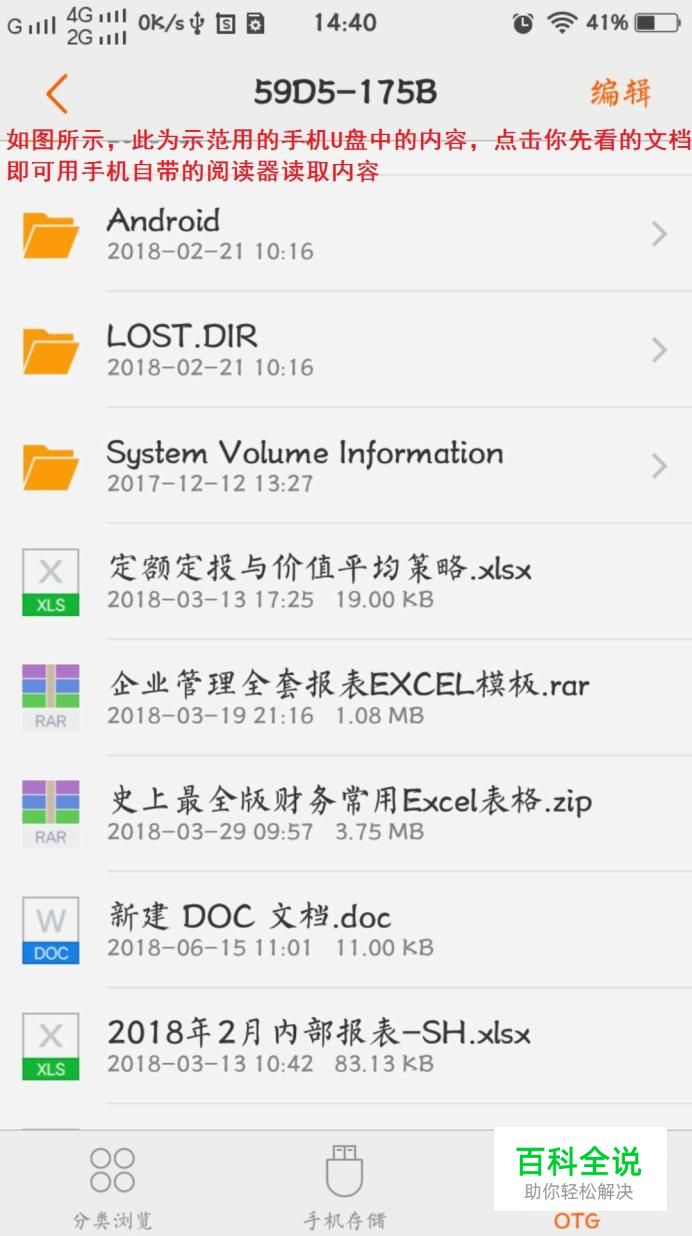Open the Android folder

tap(346, 234)
